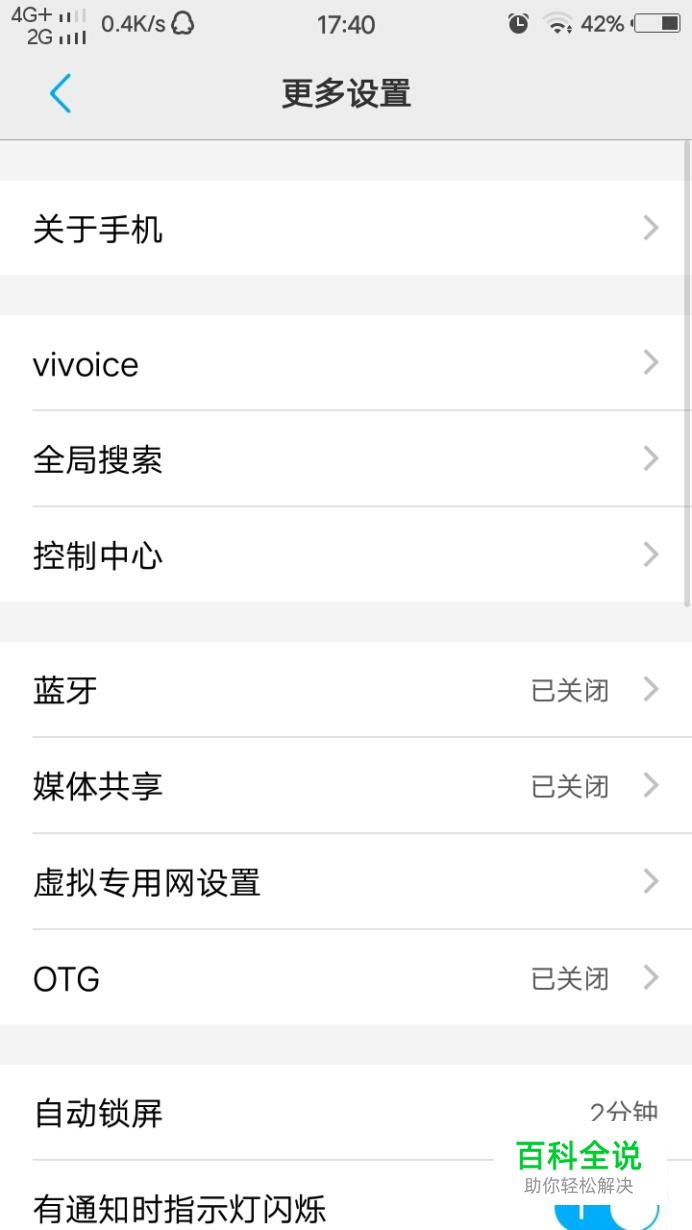The height and width of the screenshot is (1230, 692).
Task: Open 关于手机
Action: coord(345,229)
